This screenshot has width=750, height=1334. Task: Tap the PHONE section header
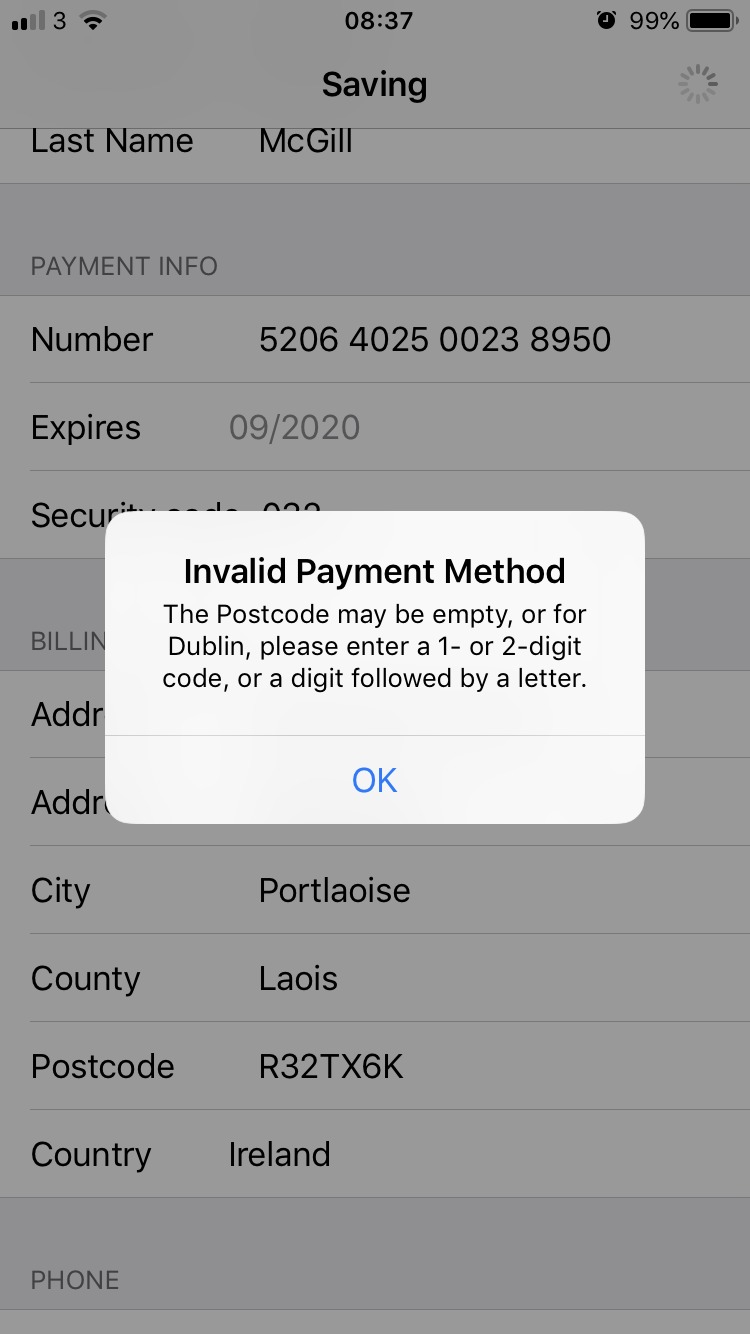(75, 1280)
